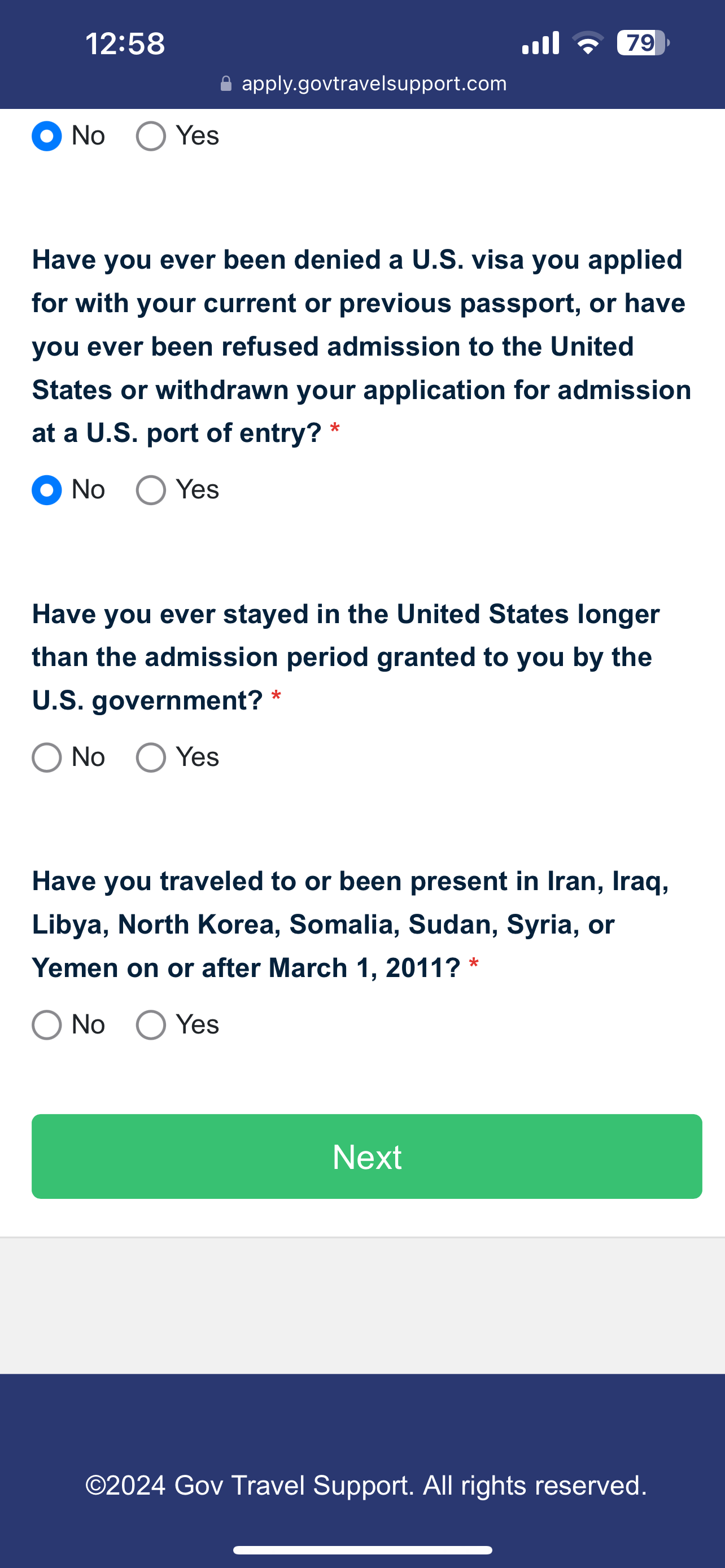The image size is (725, 1568).
Task: Mark No for travel to Iran, Iraq question
Action: tap(47, 1025)
